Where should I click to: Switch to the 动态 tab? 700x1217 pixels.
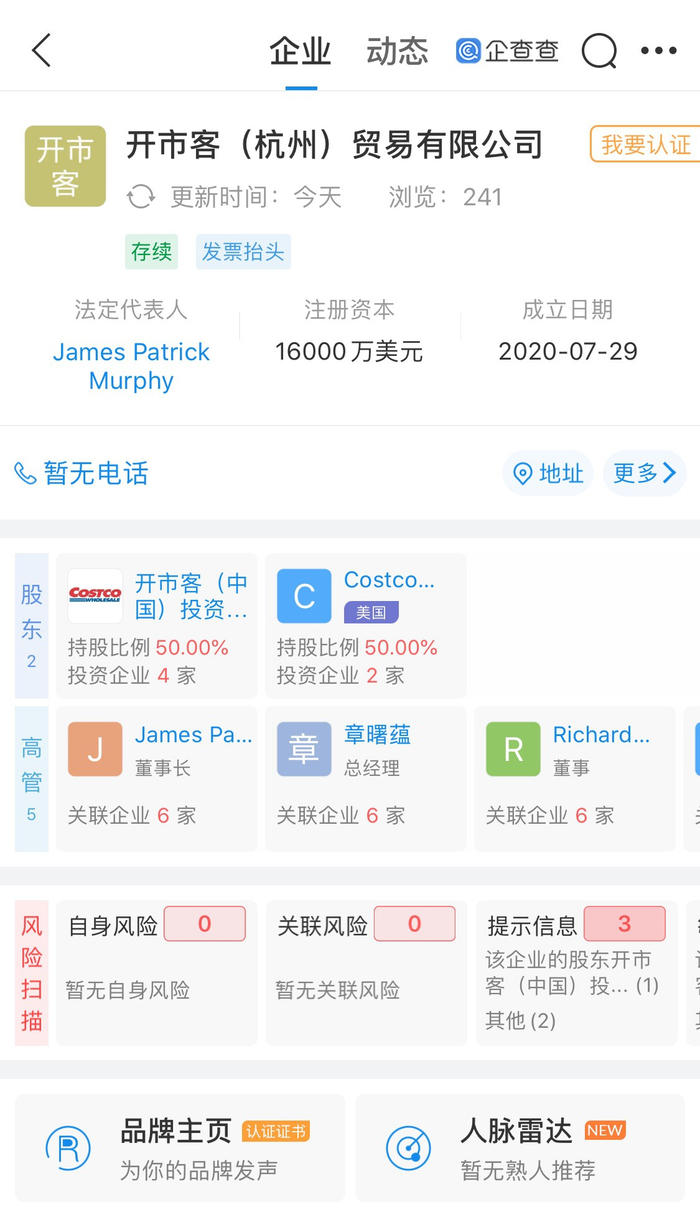397,51
